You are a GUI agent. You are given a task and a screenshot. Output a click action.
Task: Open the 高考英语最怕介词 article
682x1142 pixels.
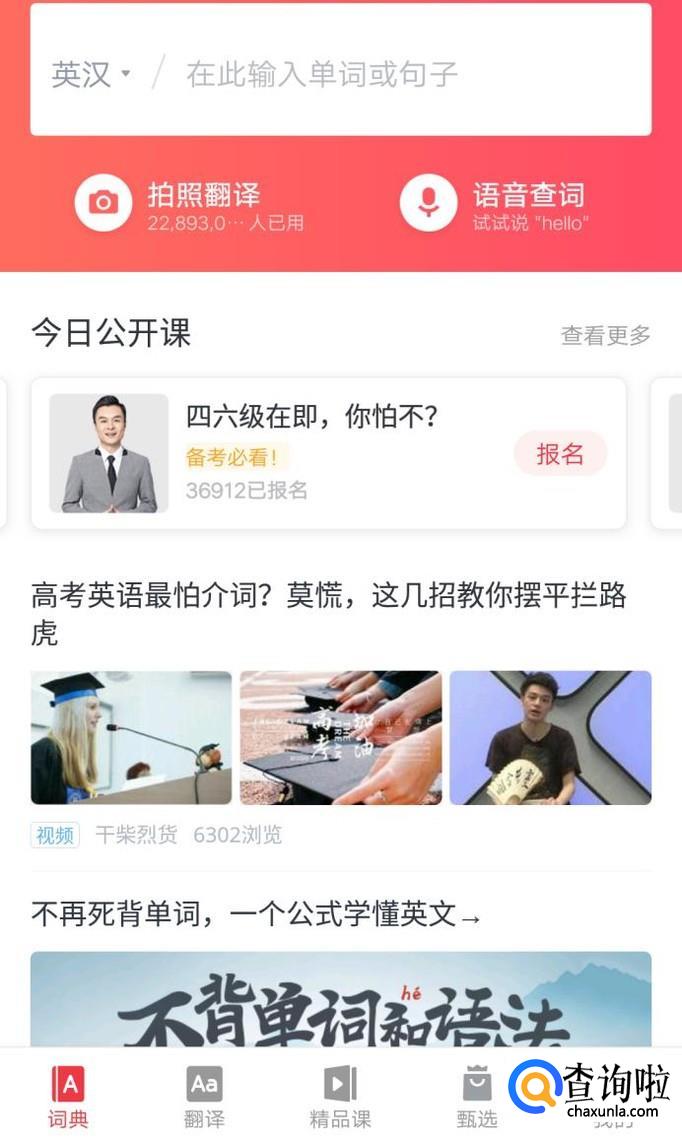(329, 614)
